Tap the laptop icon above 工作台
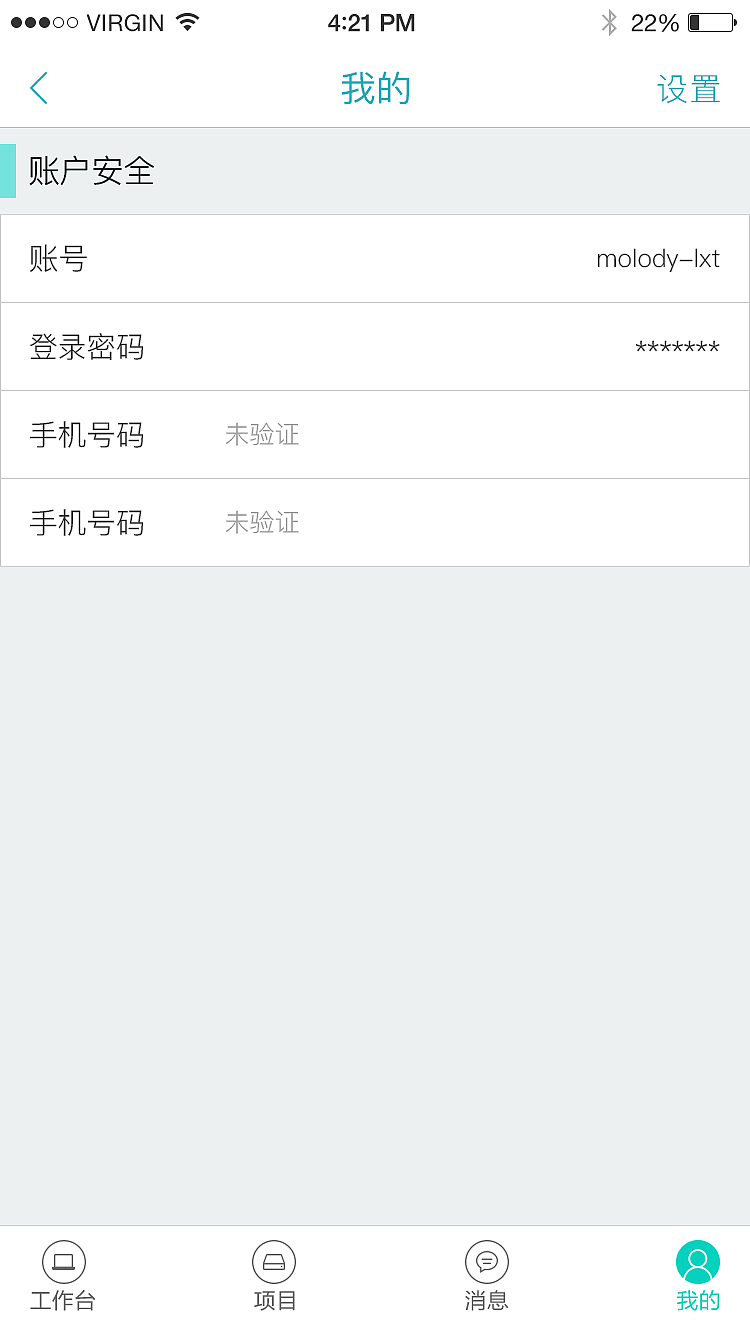The height and width of the screenshot is (1334, 750). click(63, 1261)
